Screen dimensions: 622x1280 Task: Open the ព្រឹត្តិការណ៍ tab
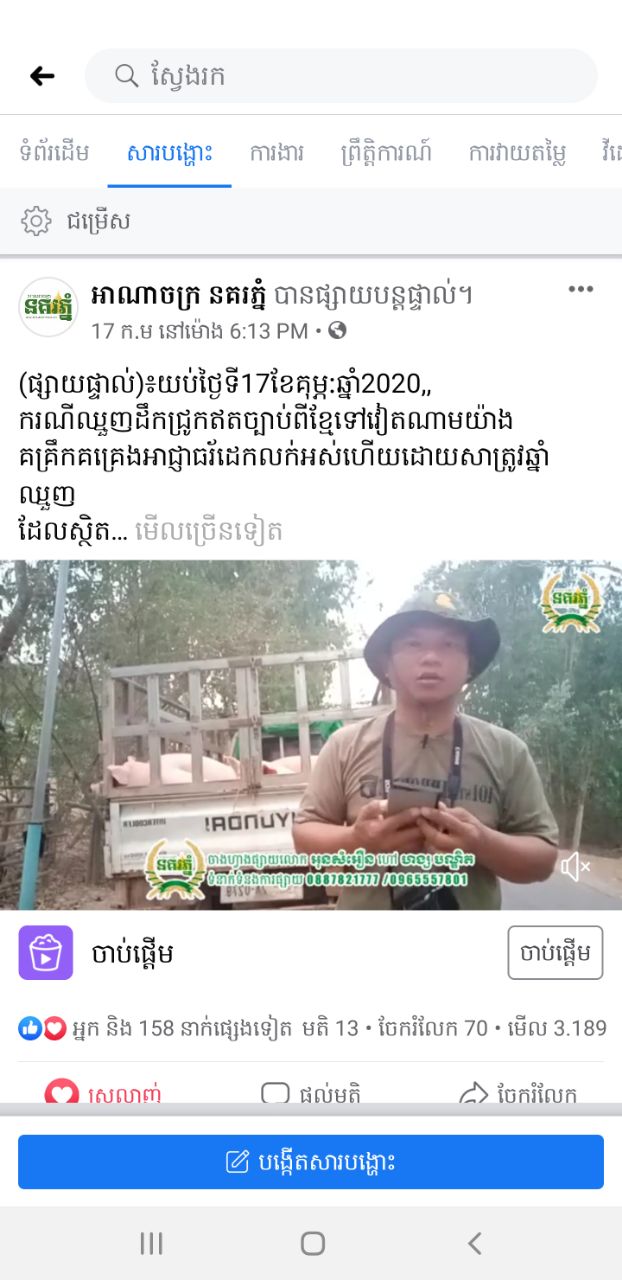tap(385, 153)
